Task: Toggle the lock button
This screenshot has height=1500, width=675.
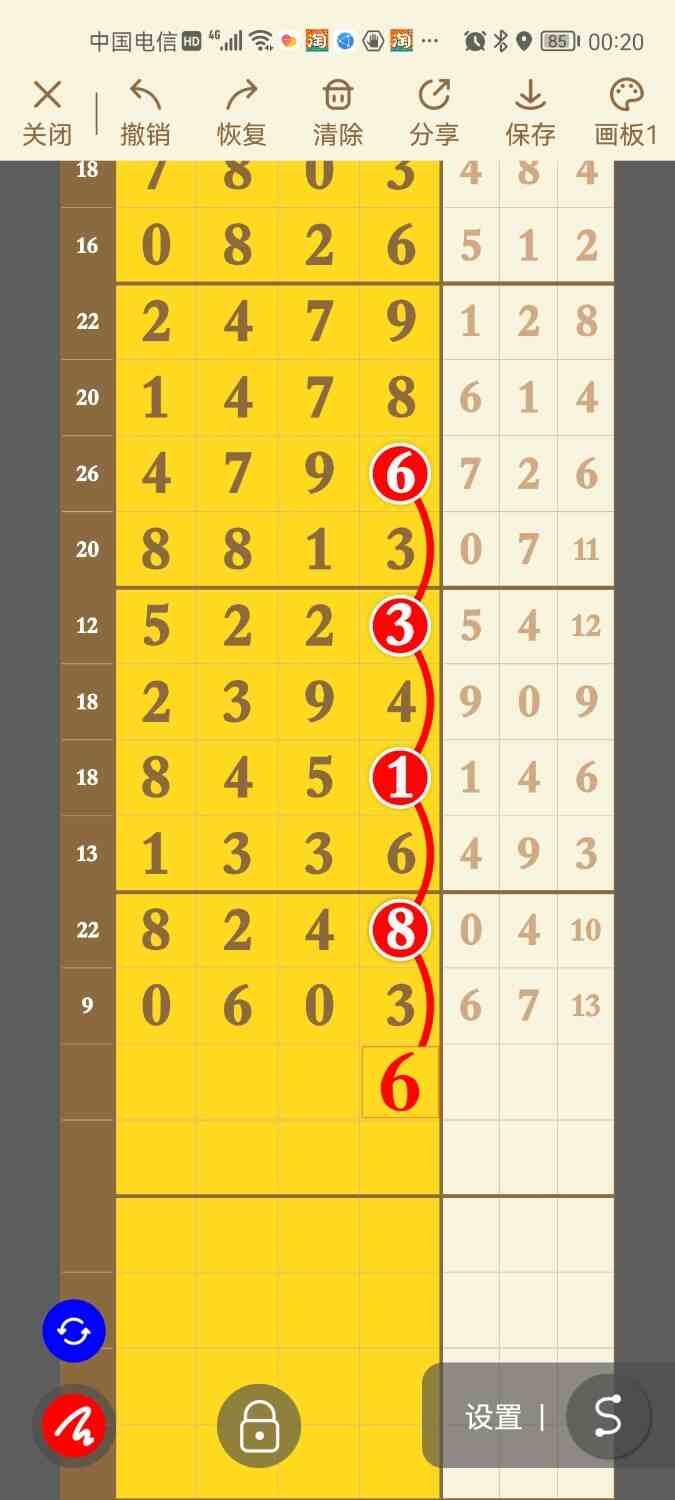Action: coord(259,1424)
